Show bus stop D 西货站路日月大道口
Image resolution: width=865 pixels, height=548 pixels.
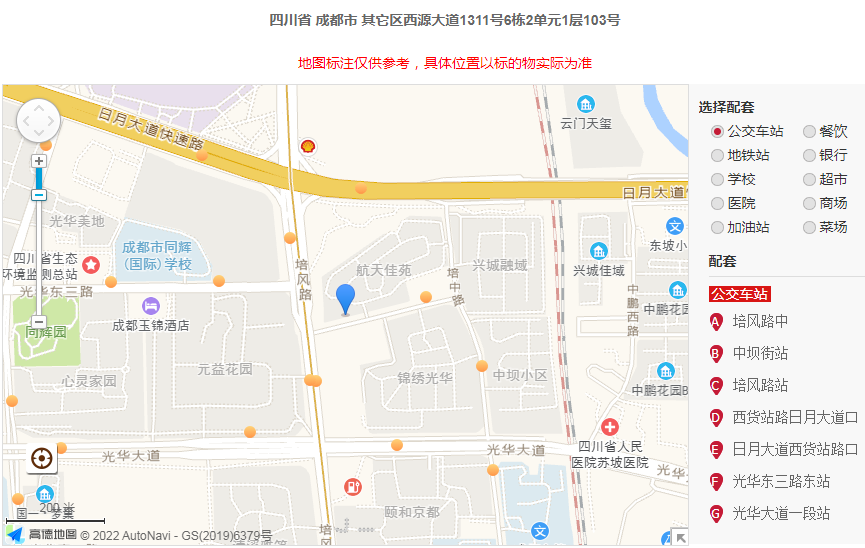click(795, 417)
